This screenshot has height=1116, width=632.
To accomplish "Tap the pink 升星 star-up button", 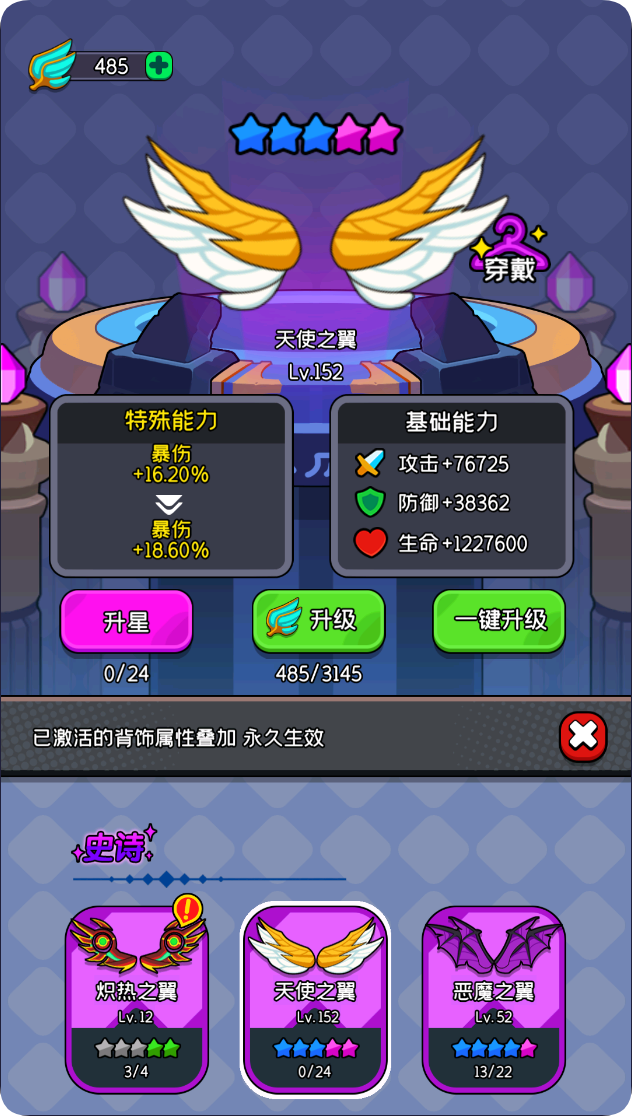I will (x=126, y=621).
